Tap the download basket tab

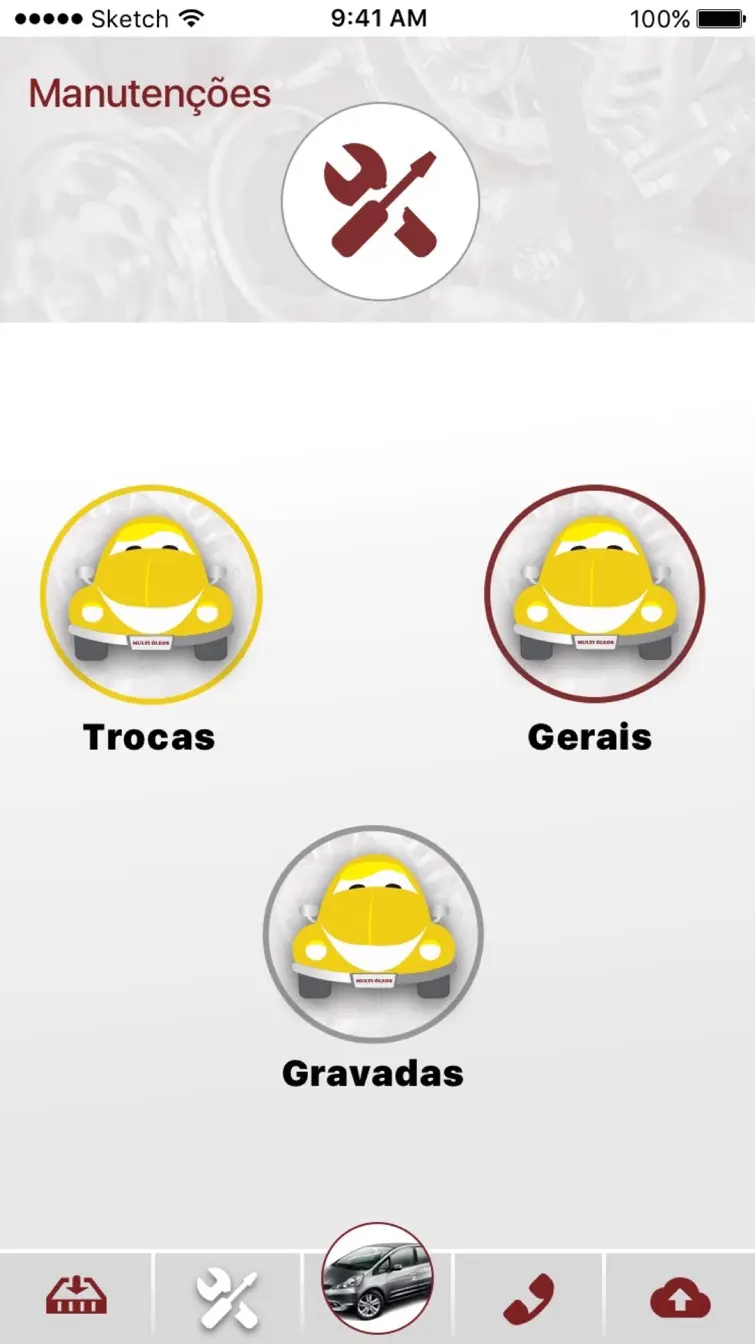76,1297
